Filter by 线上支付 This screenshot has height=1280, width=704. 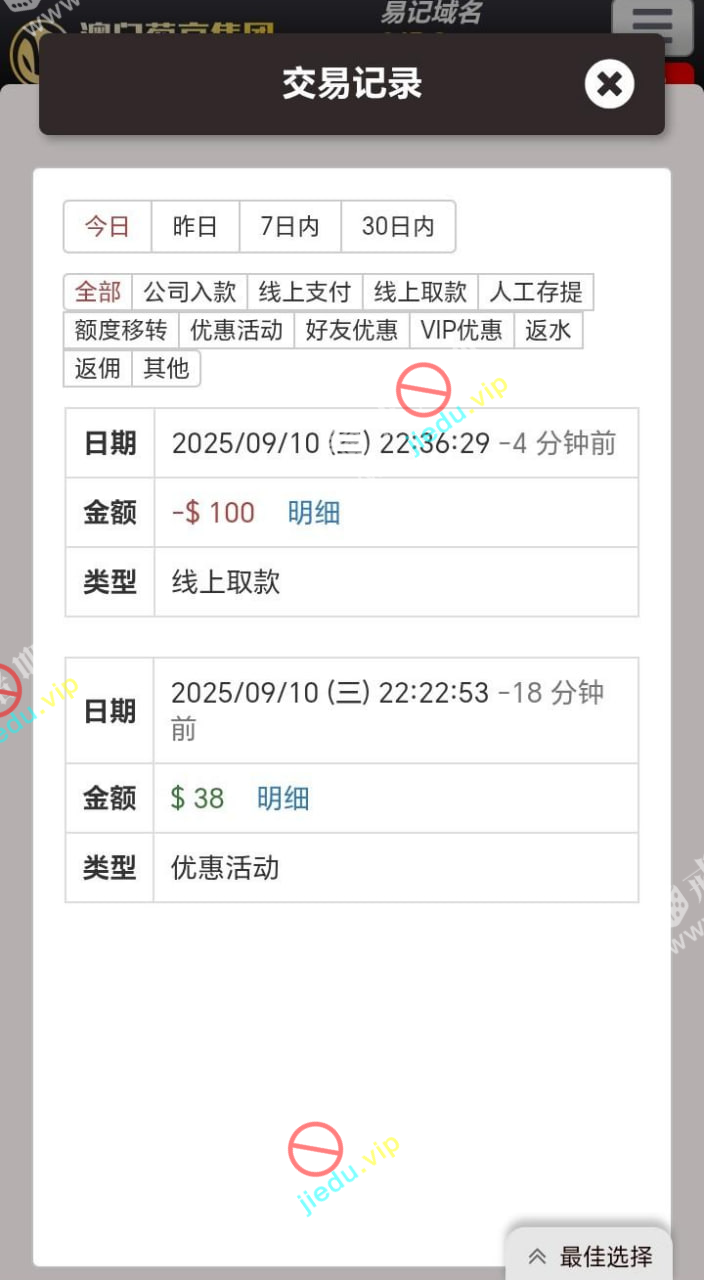pyautogui.click(x=304, y=292)
